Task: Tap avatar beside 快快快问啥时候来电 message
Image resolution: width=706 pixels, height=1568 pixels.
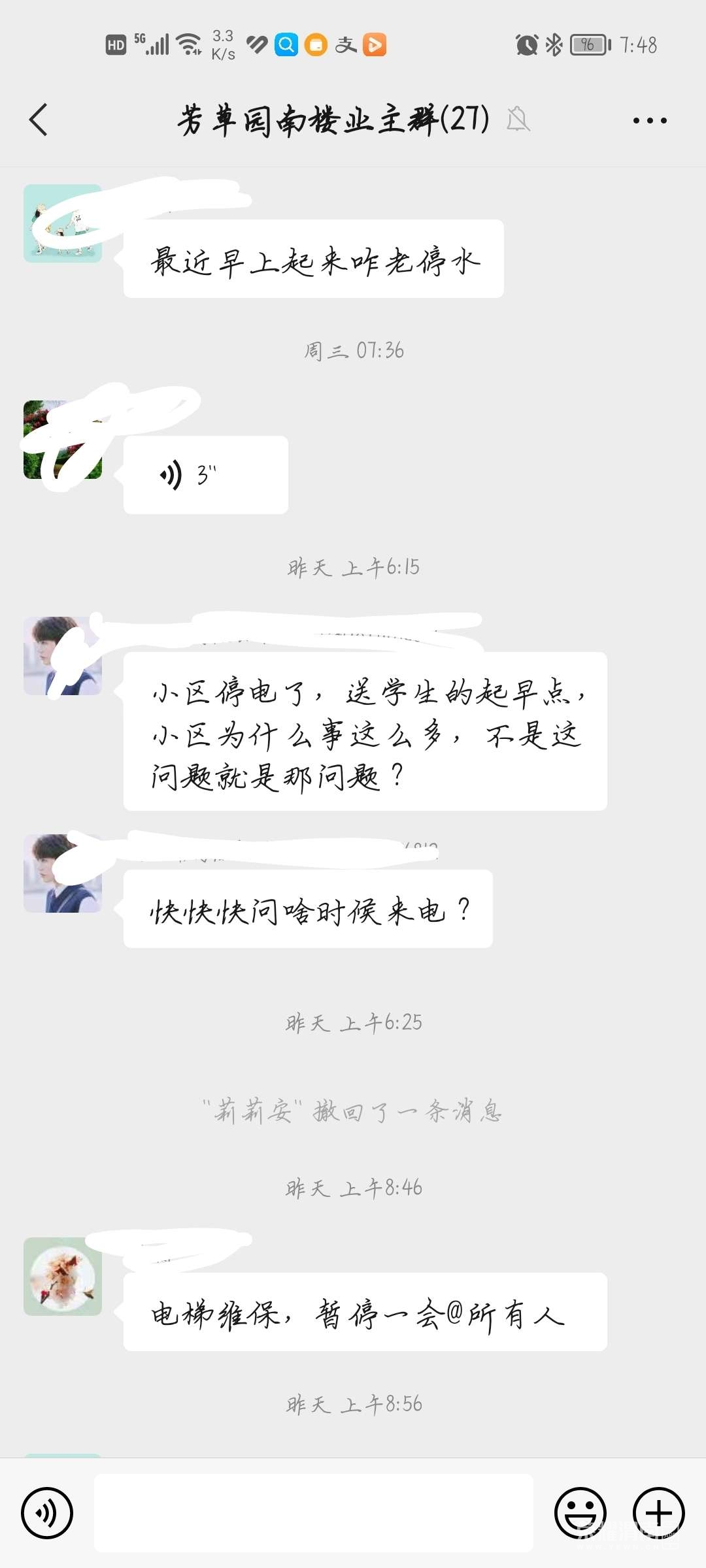Action: pyautogui.click(x=63, y=874)
